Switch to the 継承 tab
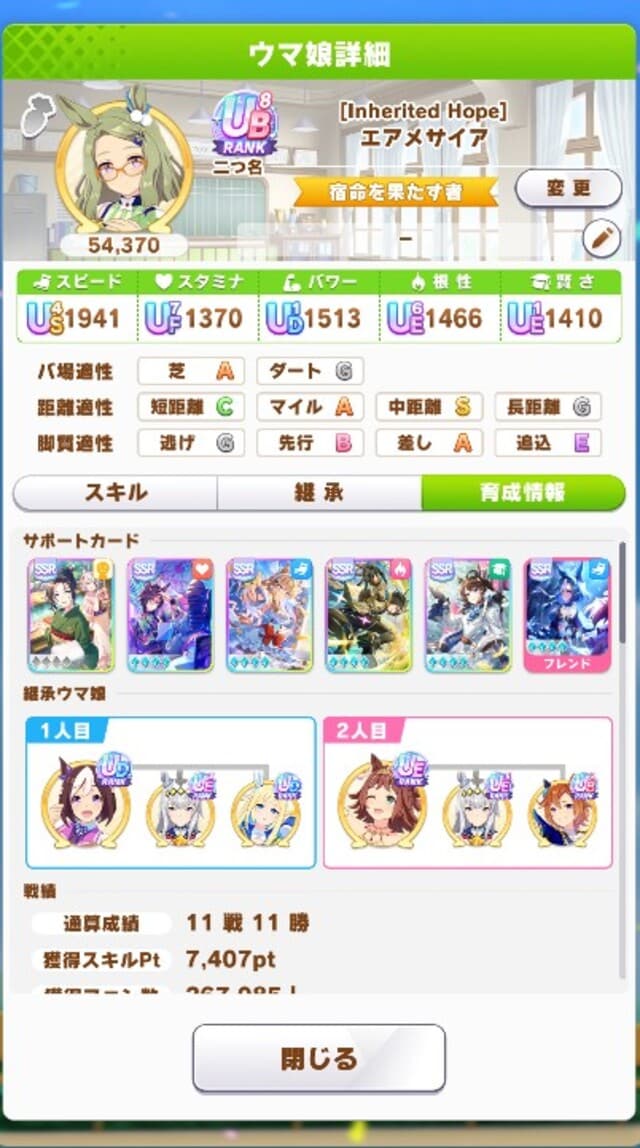 coord(319,493)
